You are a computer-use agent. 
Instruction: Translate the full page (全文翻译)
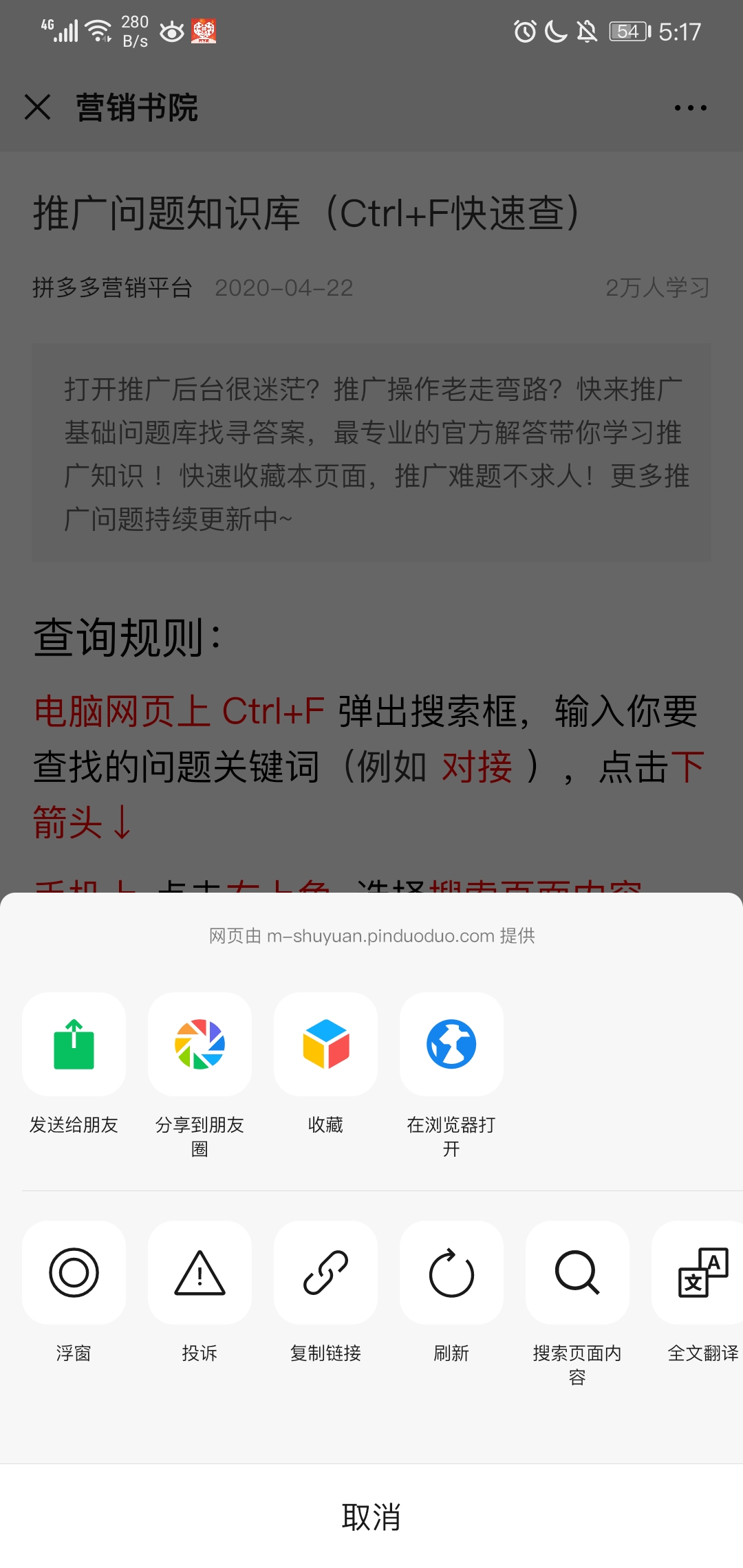702,1273
